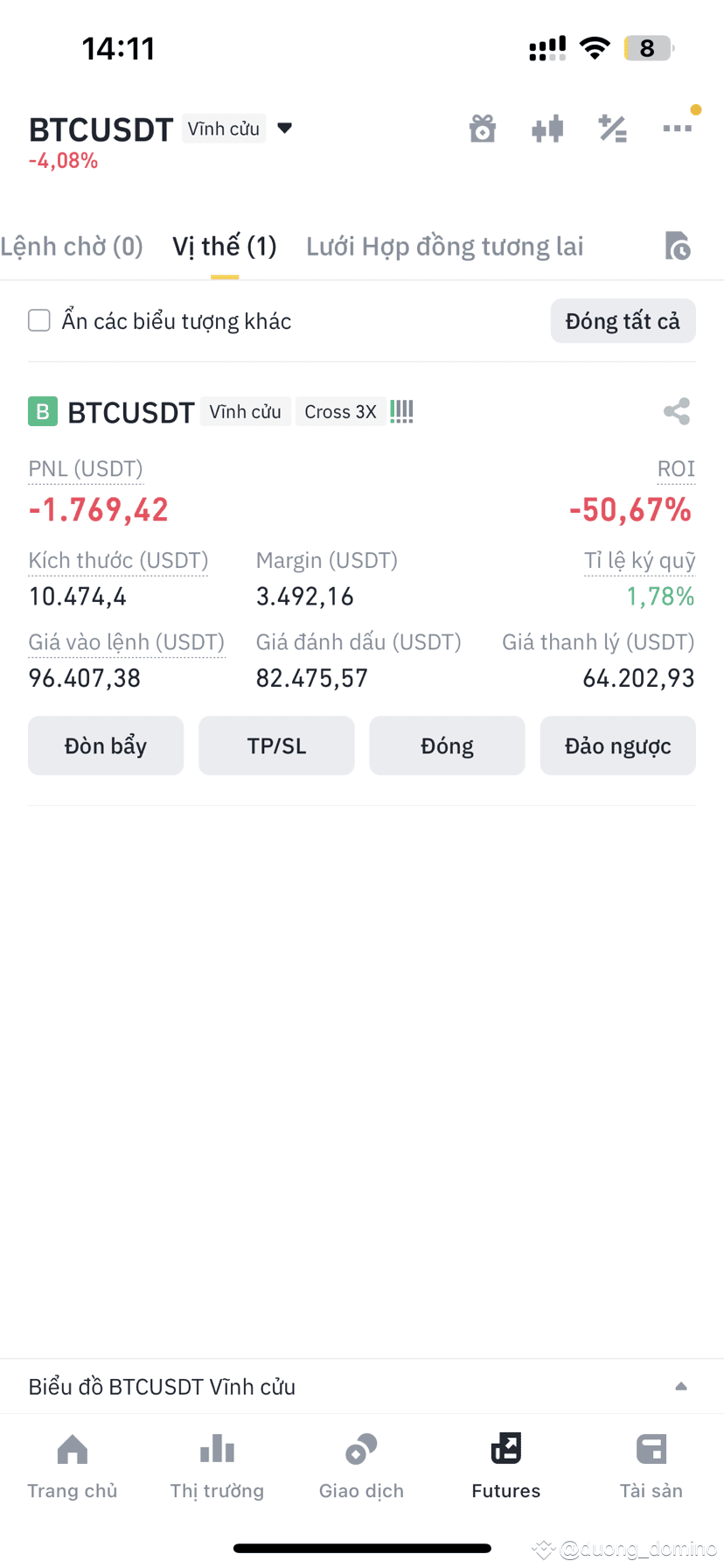Screen dimensions: 724x1568
Task: Reverse the position with Đảo ngược
Action: click(x=617, y=745)
